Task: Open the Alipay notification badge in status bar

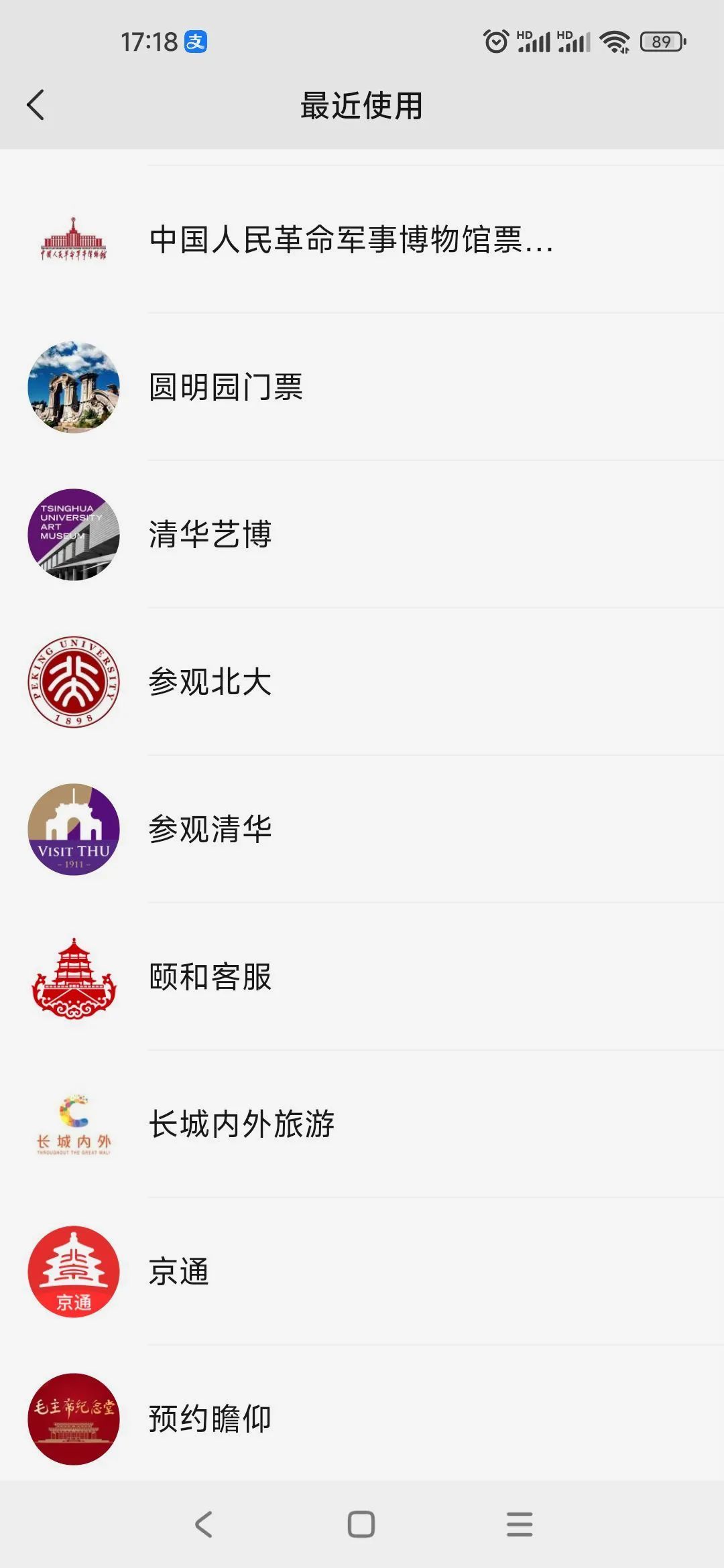Action: [x=196, y=42]
